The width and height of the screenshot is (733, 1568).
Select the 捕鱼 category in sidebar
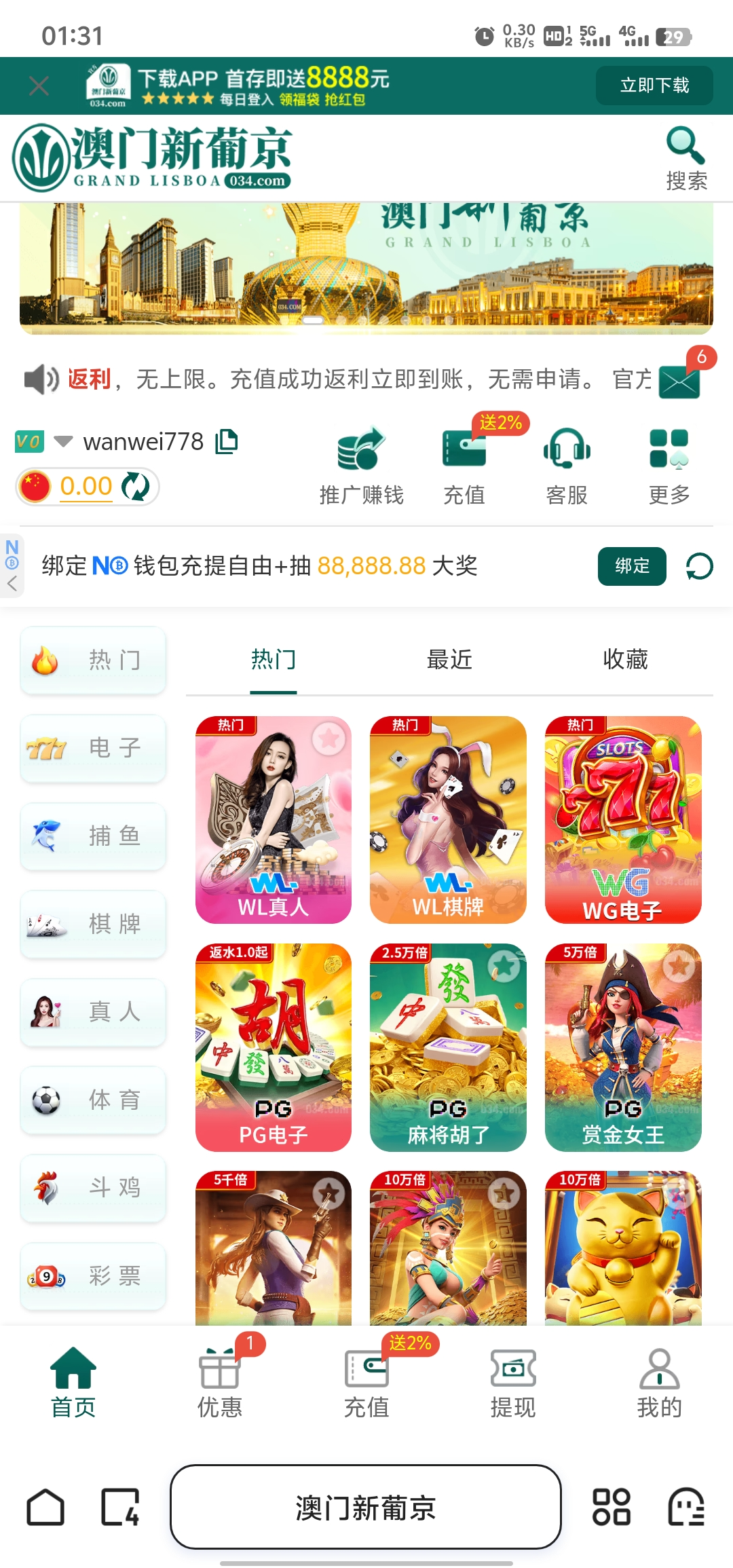click(x=93, y=836)
